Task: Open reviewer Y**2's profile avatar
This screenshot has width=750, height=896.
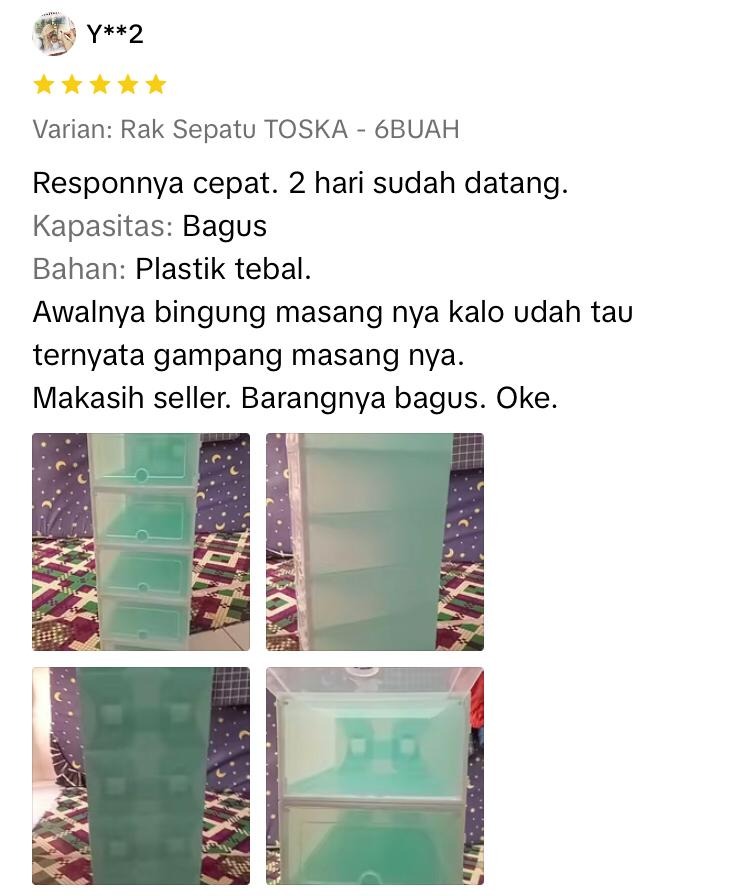Action: (x=54, y=34)
